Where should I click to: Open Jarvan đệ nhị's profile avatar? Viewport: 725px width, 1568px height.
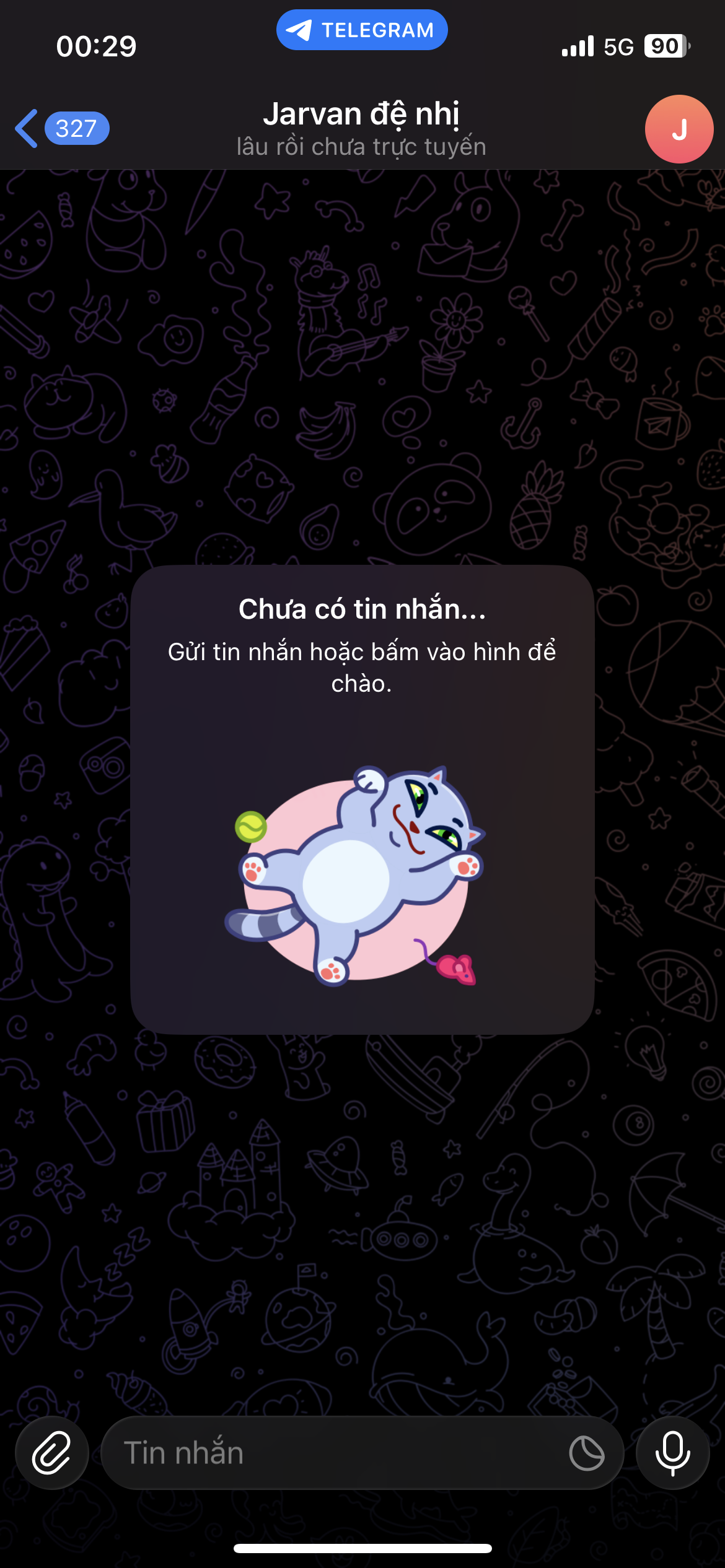click(x=679, y=129)
